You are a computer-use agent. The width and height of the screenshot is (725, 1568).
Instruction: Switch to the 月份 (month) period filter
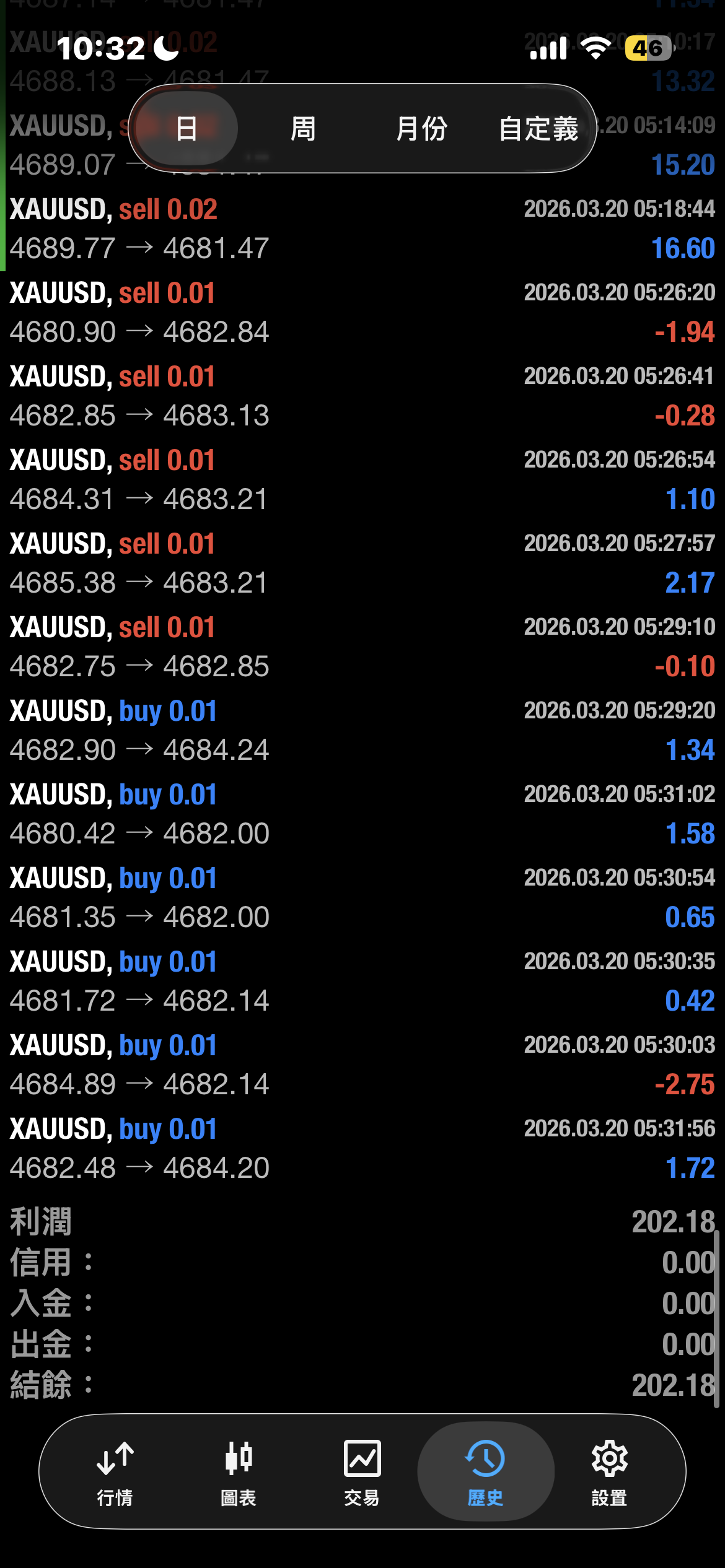click(421, 129)
